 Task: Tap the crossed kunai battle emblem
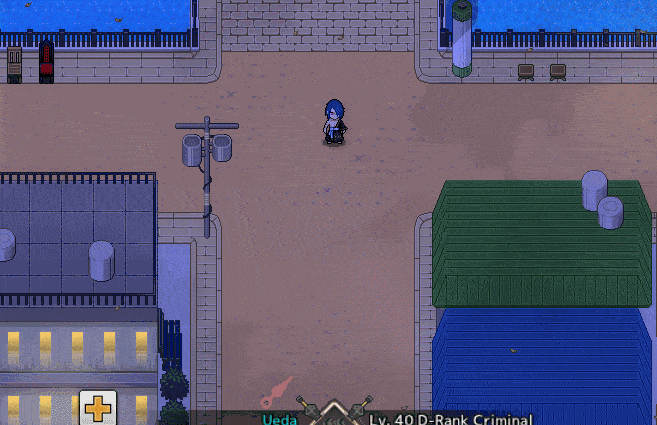(x=334, y=410)
